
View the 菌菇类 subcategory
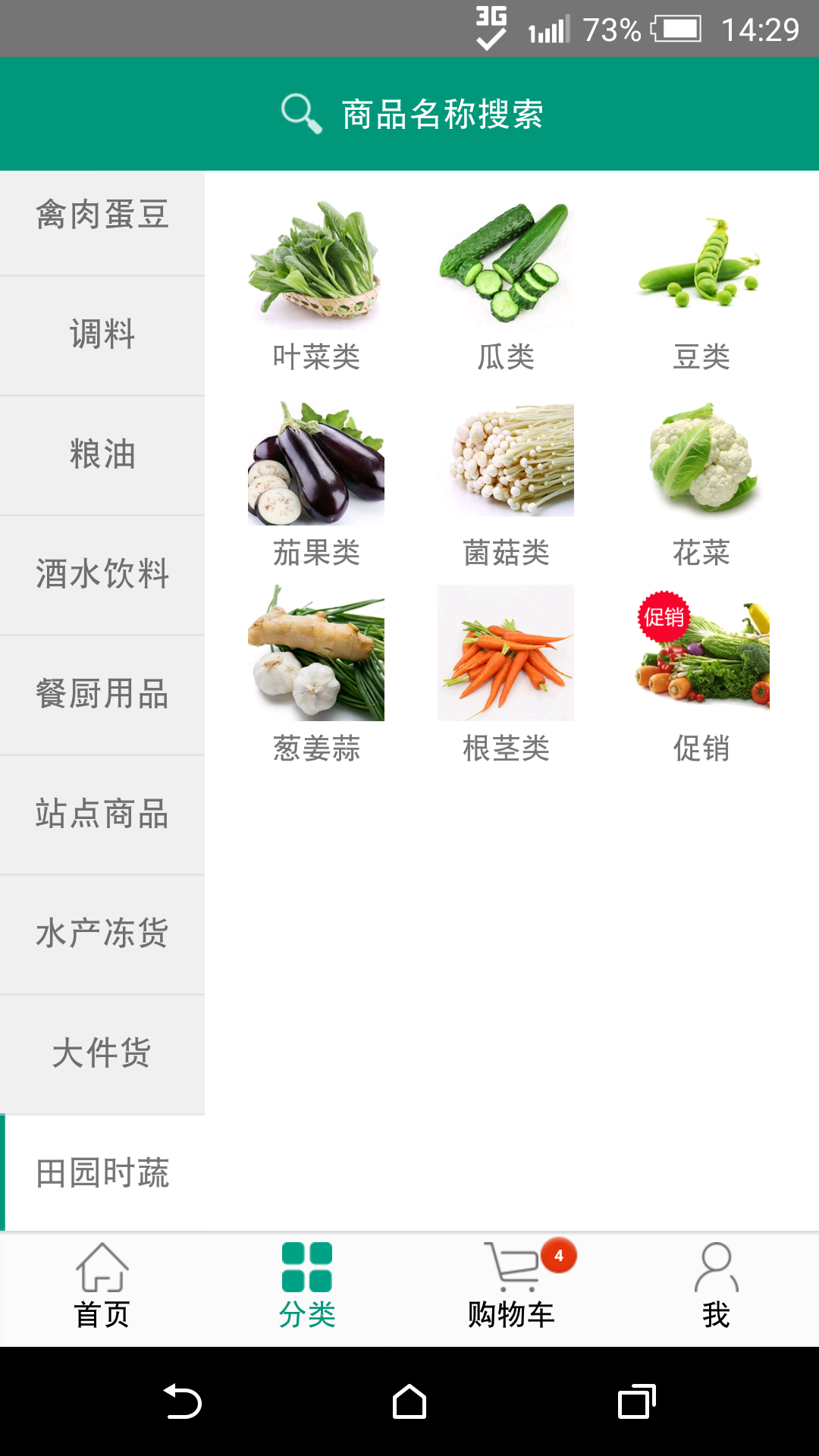point(506,482)
